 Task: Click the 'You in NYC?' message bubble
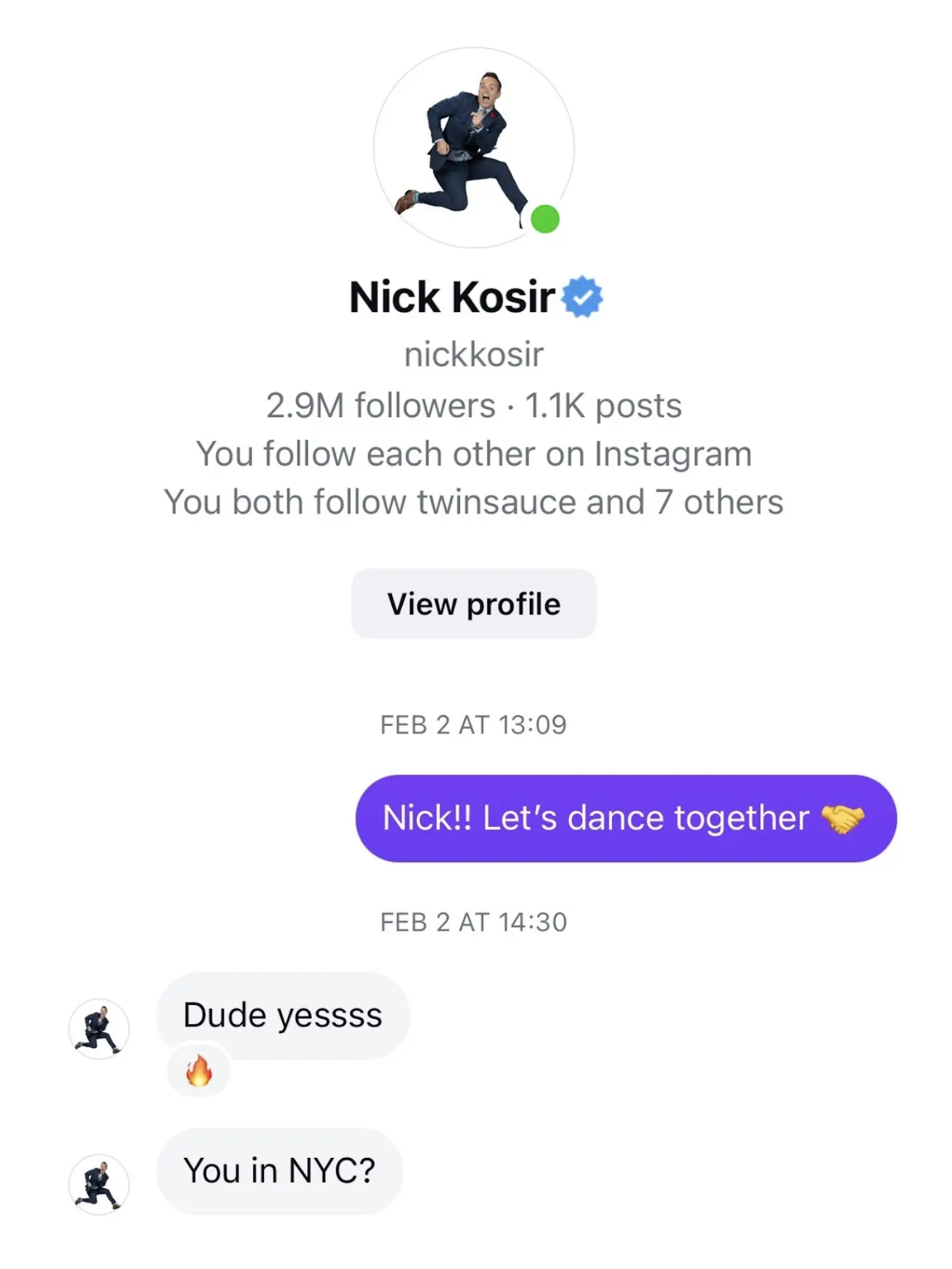(x=279, y=1172)
